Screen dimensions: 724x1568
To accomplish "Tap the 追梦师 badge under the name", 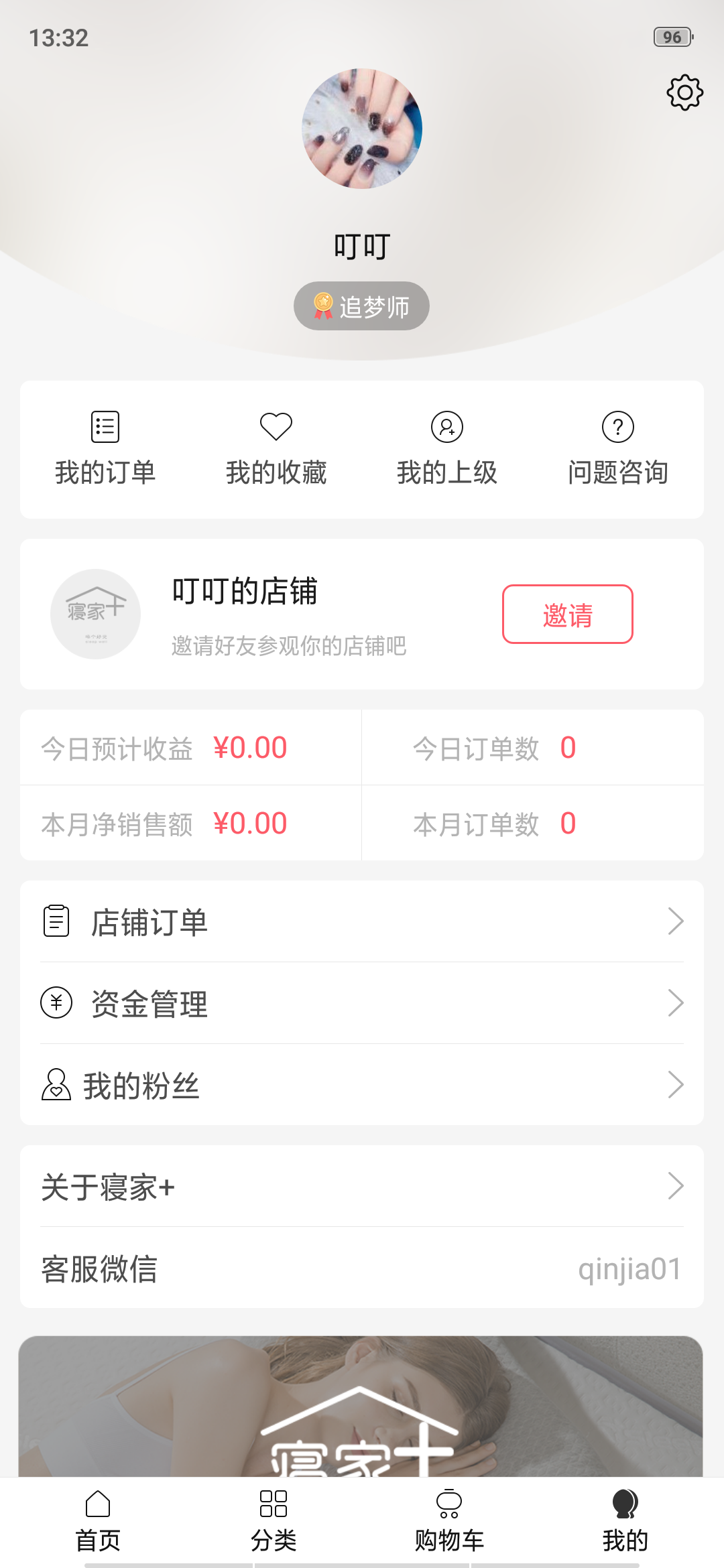I will click(x=361, y=306).
